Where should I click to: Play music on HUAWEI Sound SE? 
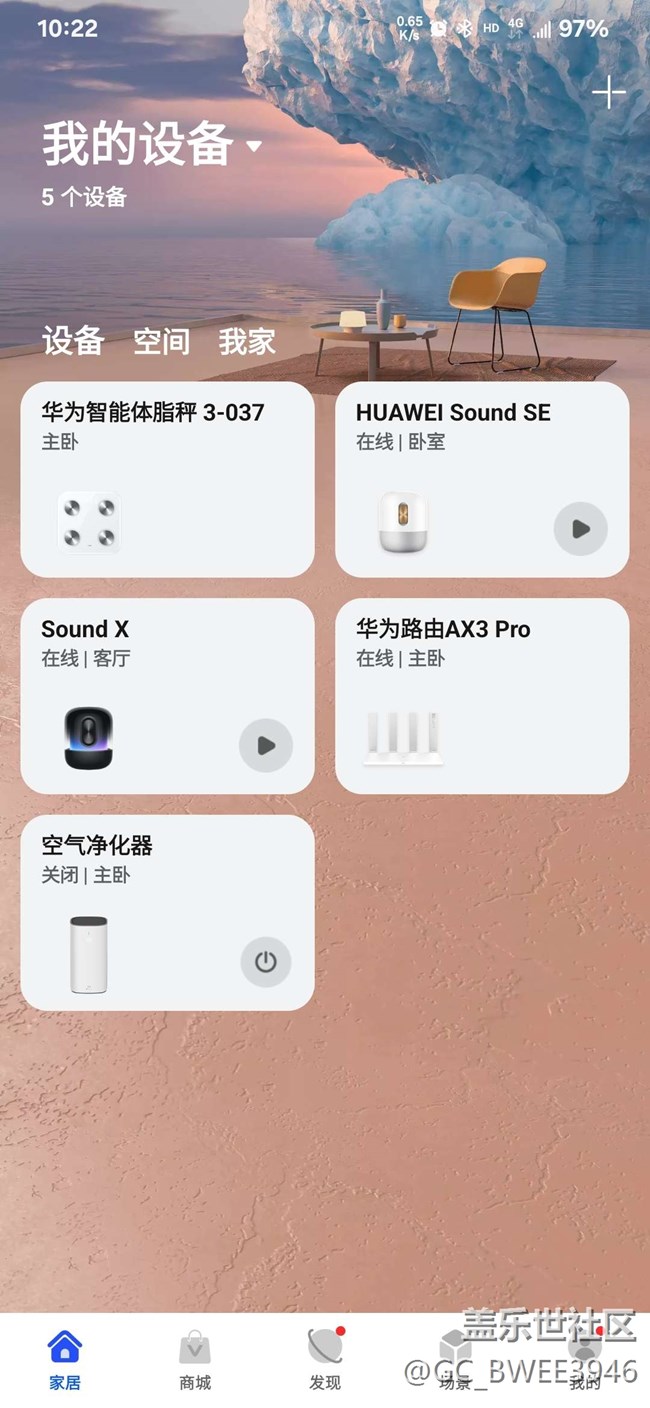(581, 529)
